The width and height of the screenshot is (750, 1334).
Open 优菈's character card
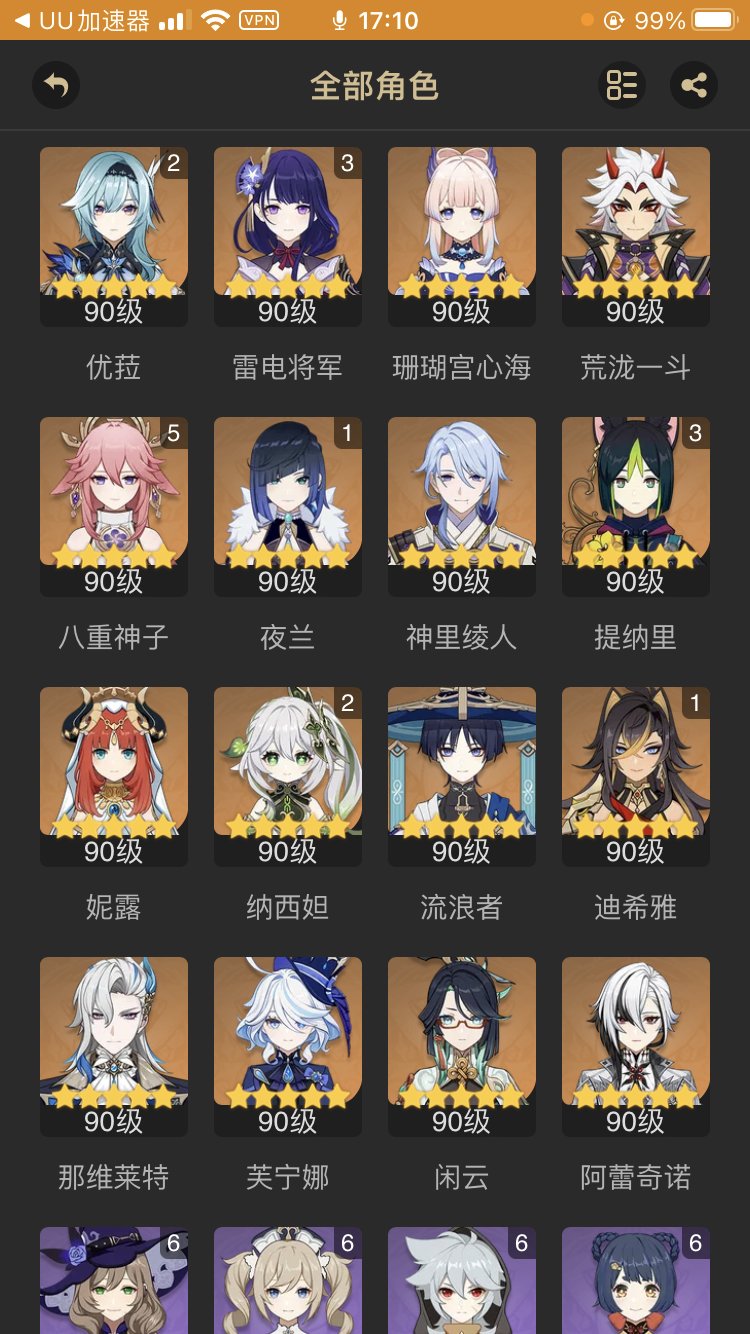click(x=112, y=235)
